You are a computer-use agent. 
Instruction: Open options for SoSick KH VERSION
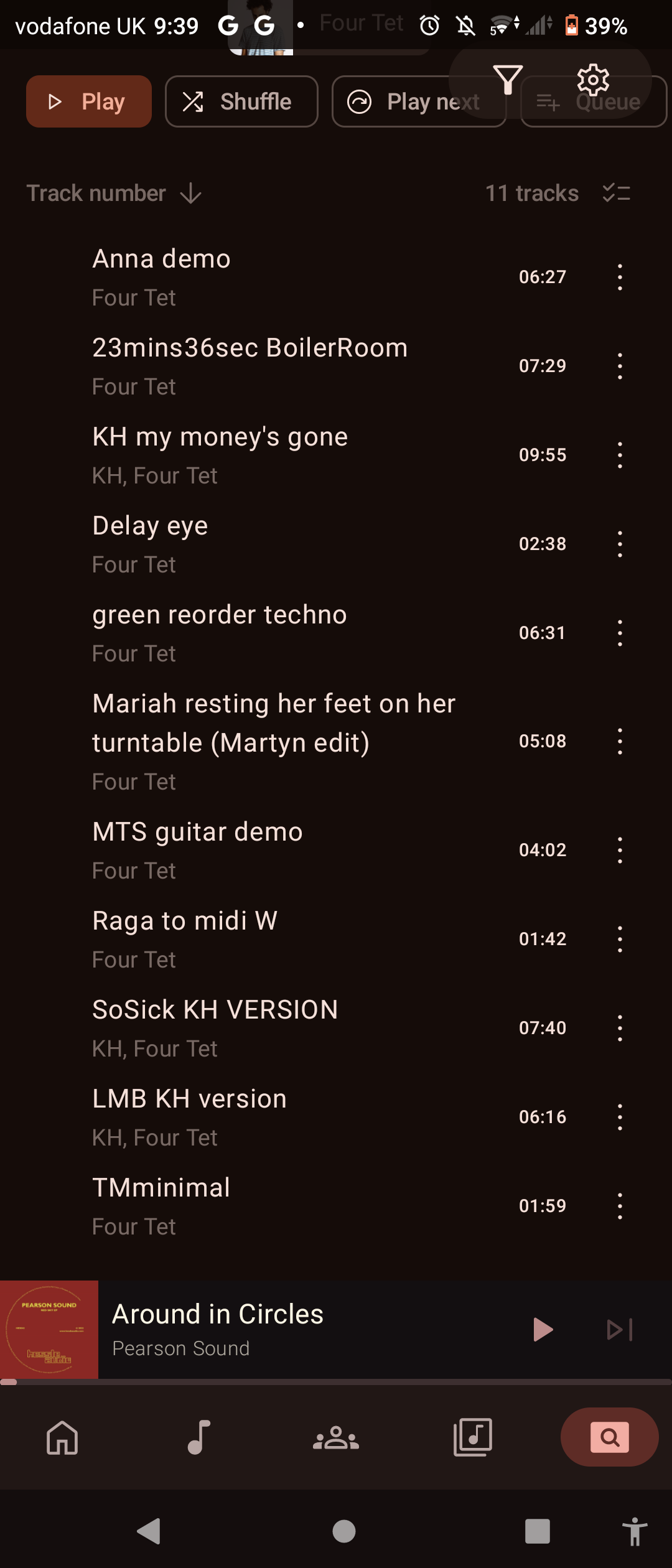click(x=620, y=1028)
